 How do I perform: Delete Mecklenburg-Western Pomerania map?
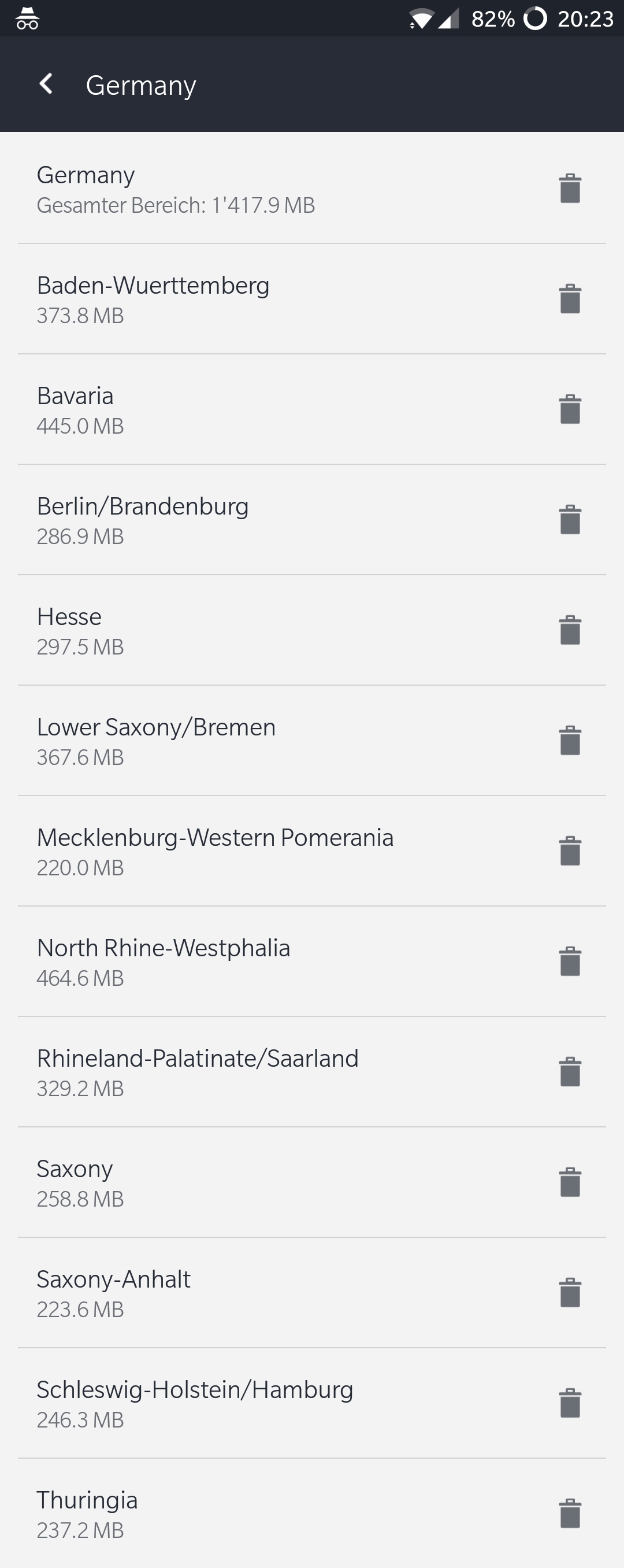[x=570, y=851]
